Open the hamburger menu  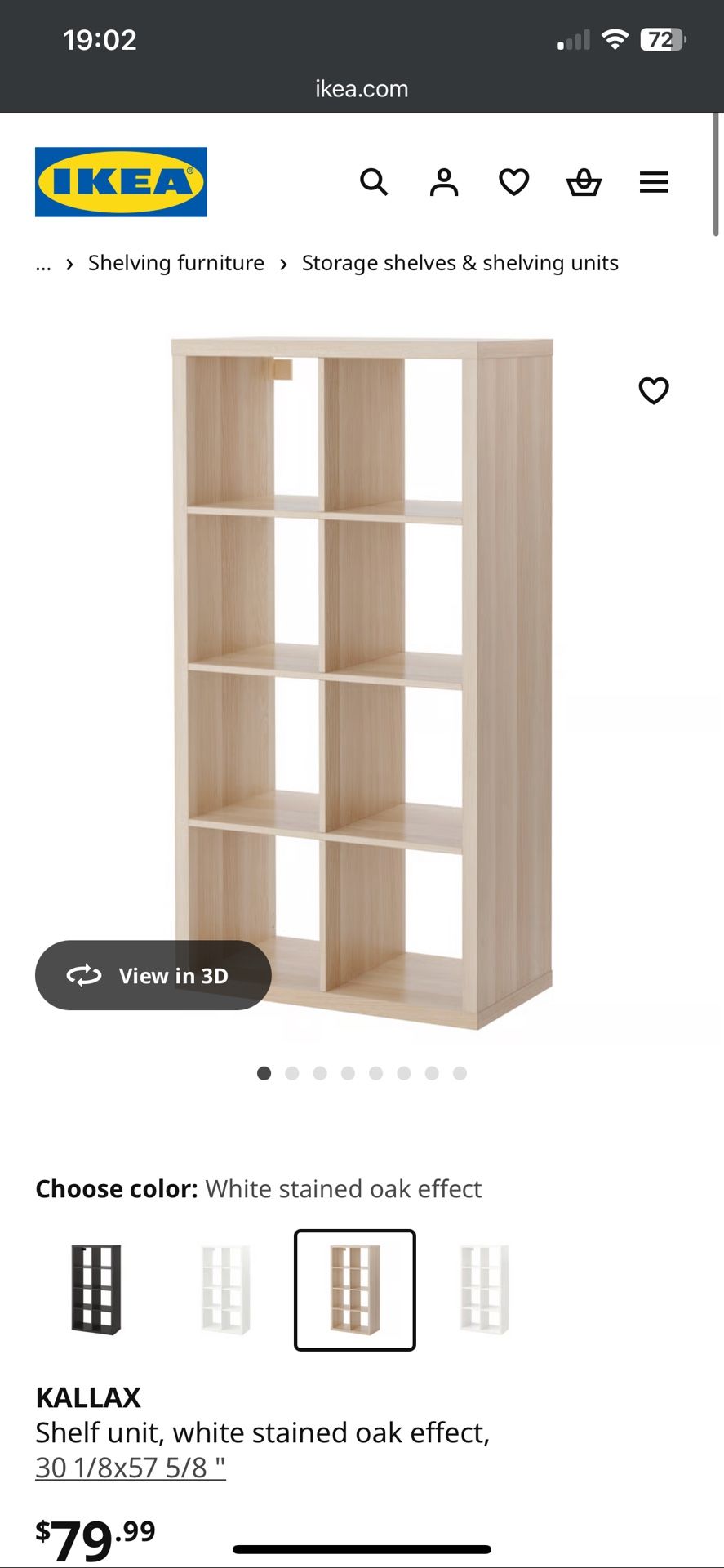pyautogui.click(x=654, y=181)
